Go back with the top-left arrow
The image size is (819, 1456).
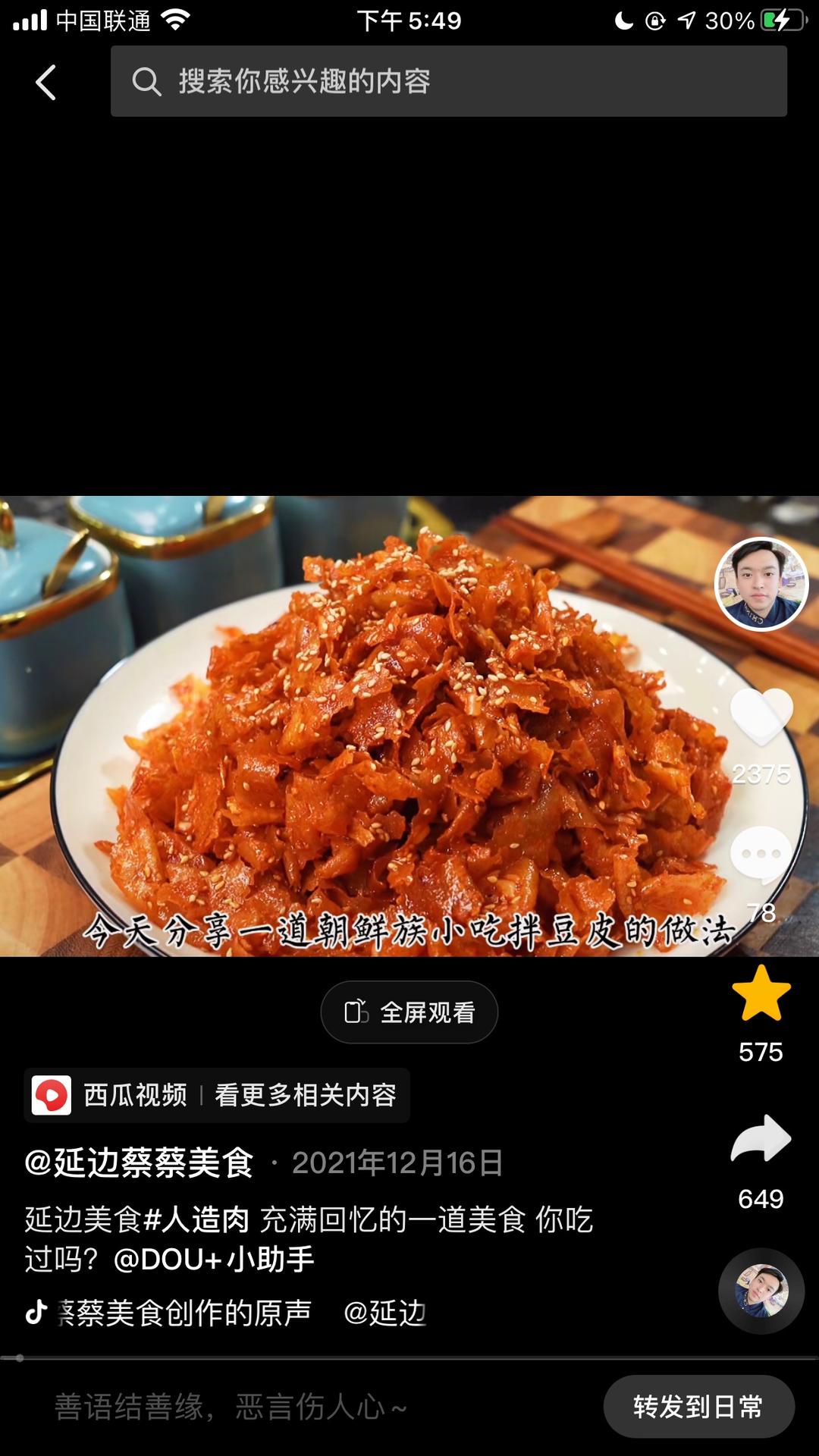coord(45,82)
